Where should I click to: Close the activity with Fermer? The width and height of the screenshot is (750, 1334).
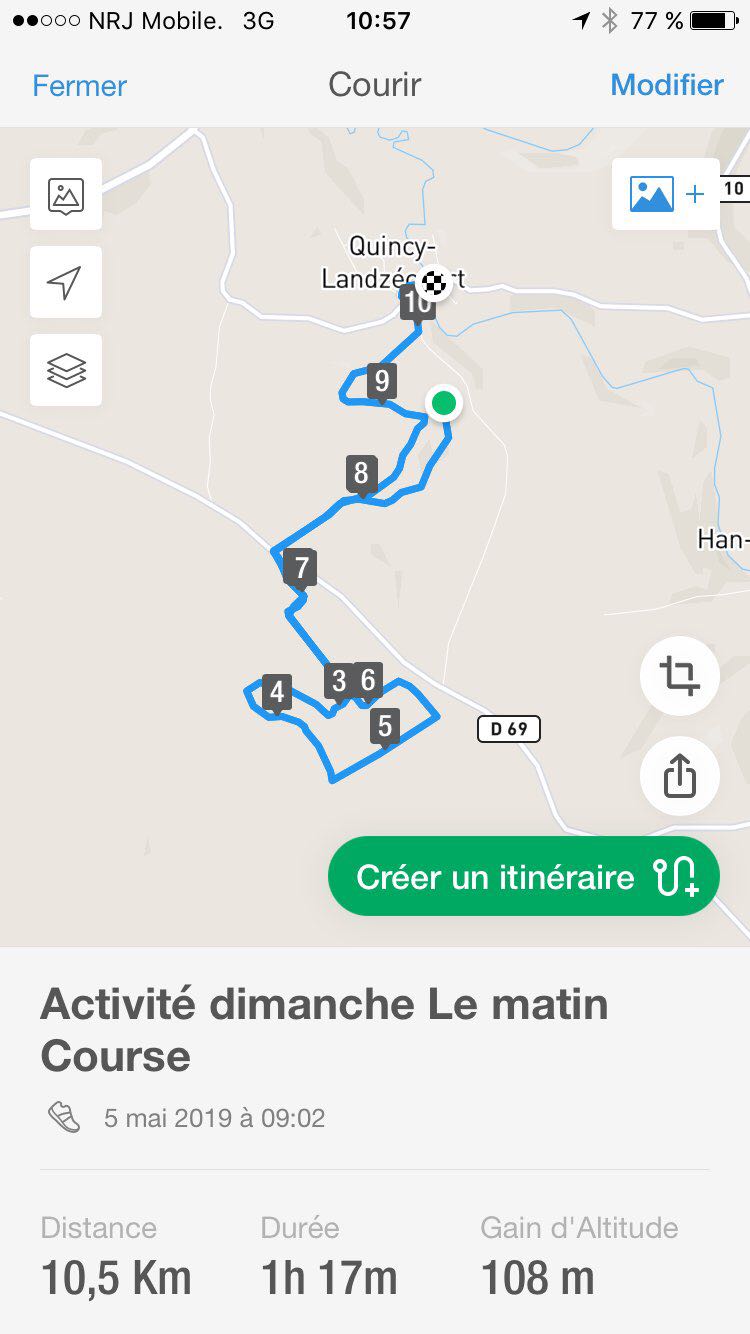tap(79, 85)
